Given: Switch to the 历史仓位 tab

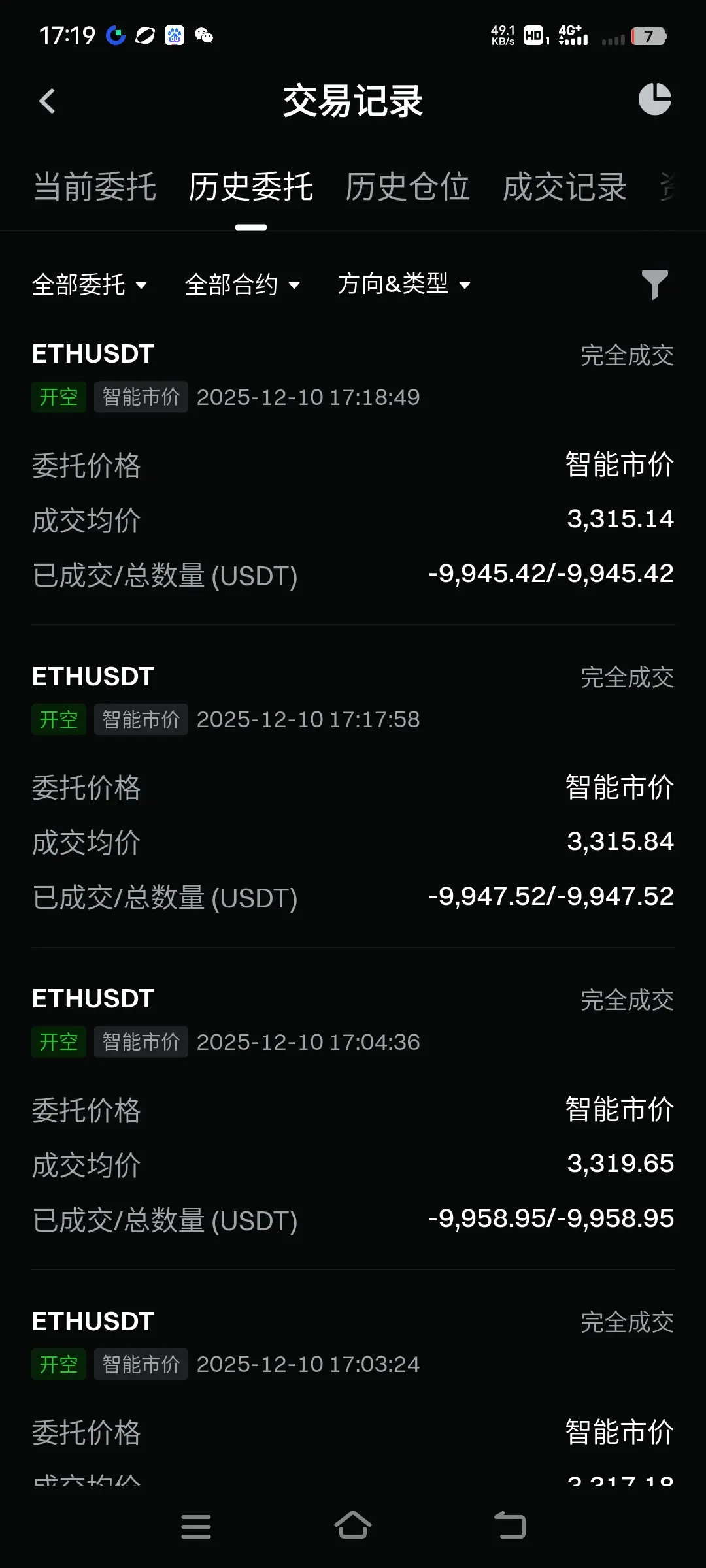Looking at the screenshot, I should click(407, 188).
